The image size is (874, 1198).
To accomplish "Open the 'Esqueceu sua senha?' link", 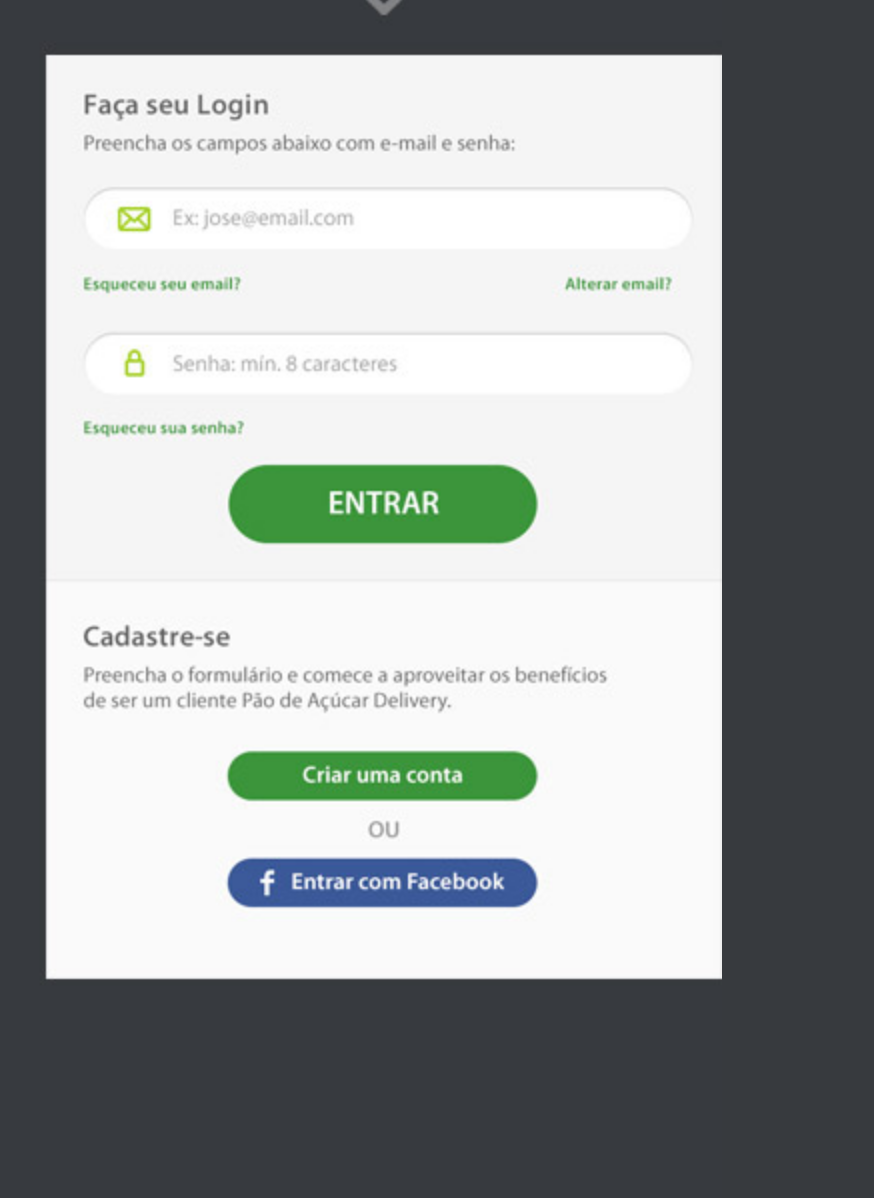I will (163, 428).
